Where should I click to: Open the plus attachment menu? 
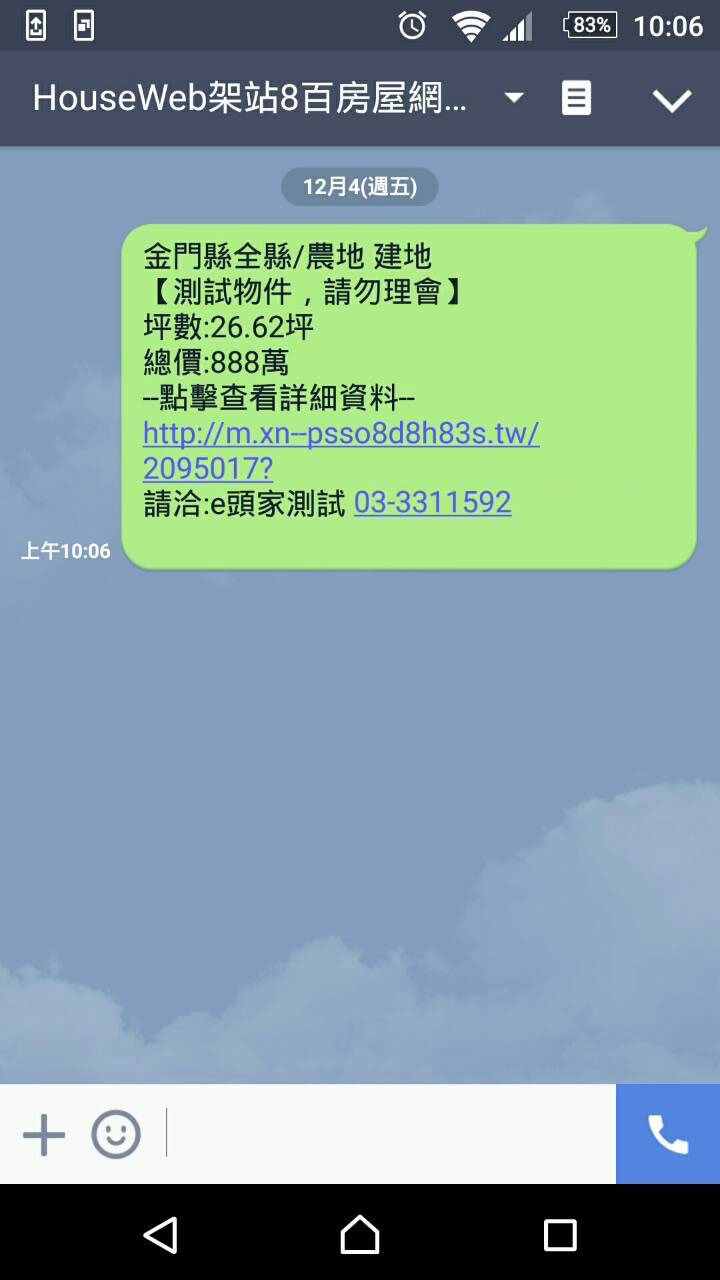click(x=44, y=1135)
